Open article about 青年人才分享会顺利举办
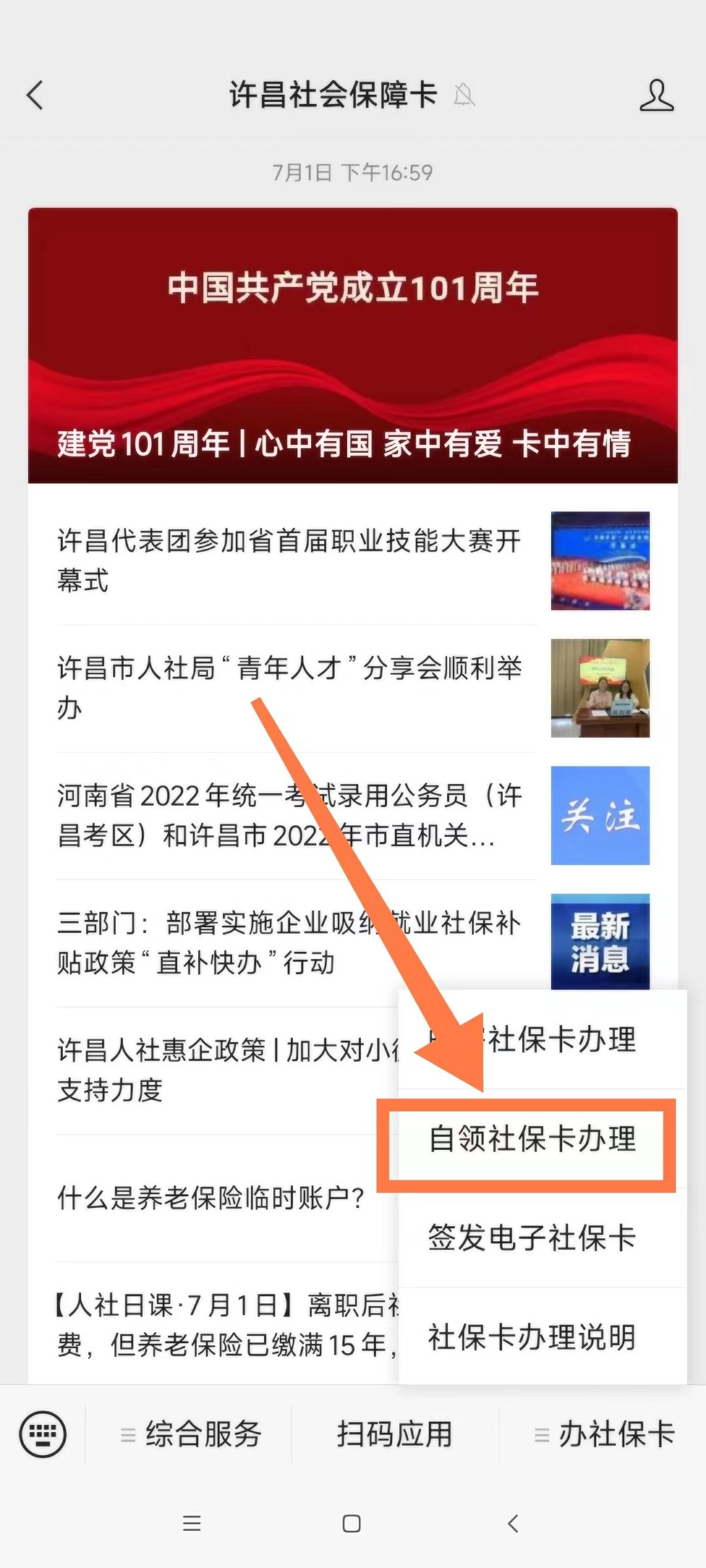 (288, 687)
